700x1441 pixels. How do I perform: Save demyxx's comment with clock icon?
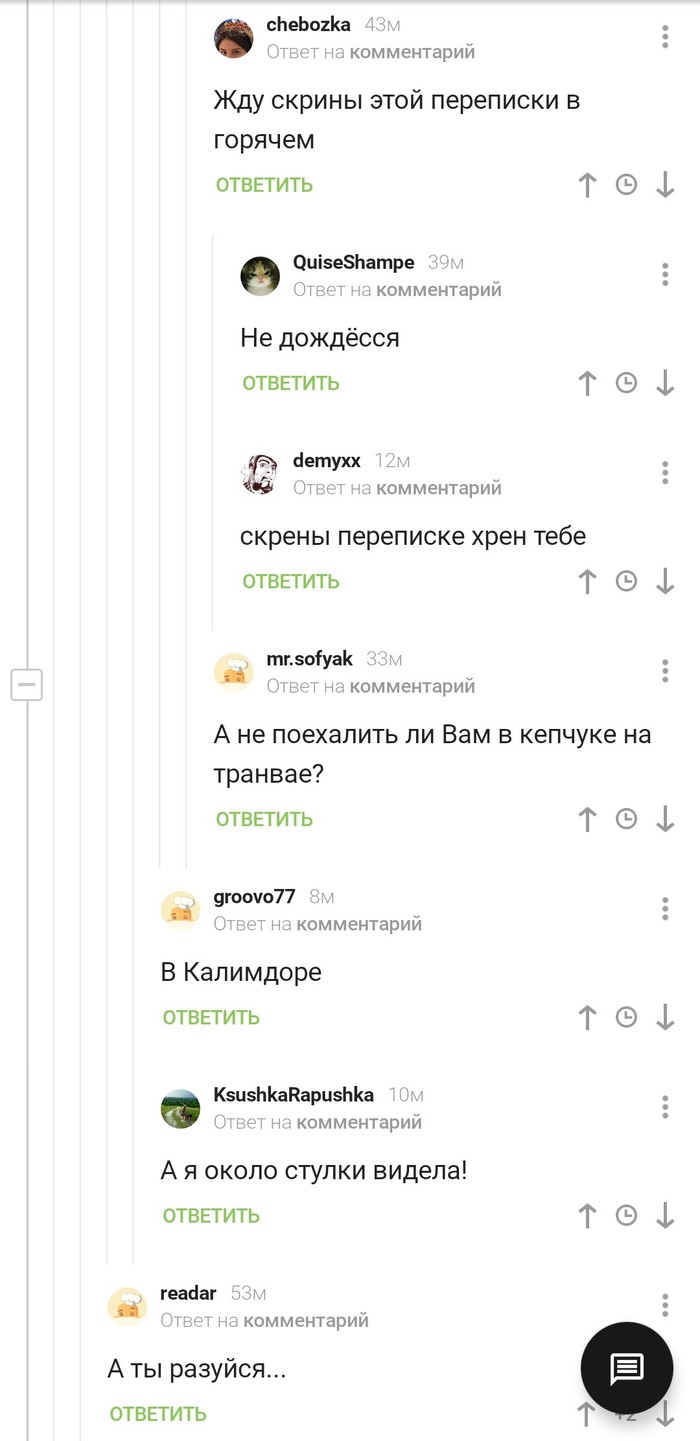click(626, 581)
